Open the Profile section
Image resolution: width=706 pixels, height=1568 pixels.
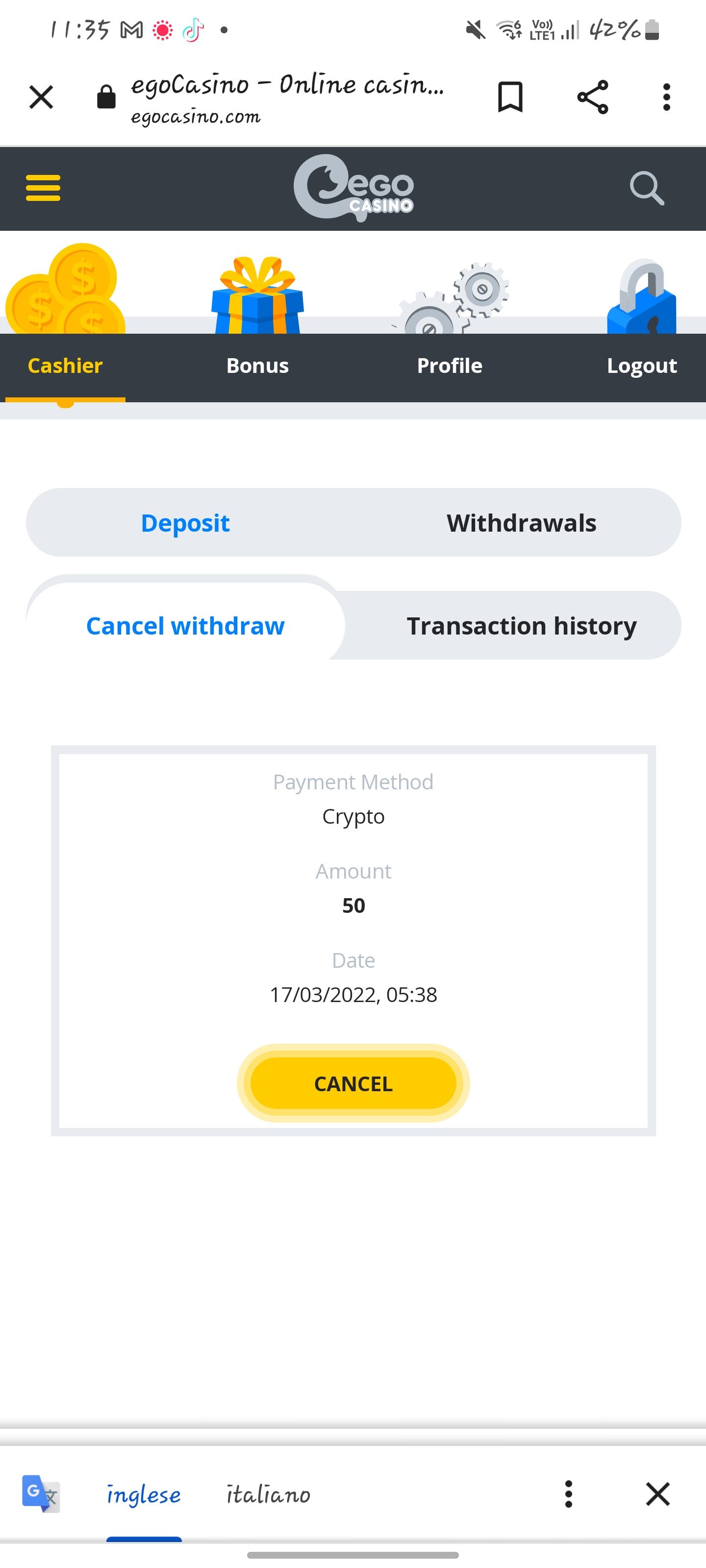tap(450, 365)
